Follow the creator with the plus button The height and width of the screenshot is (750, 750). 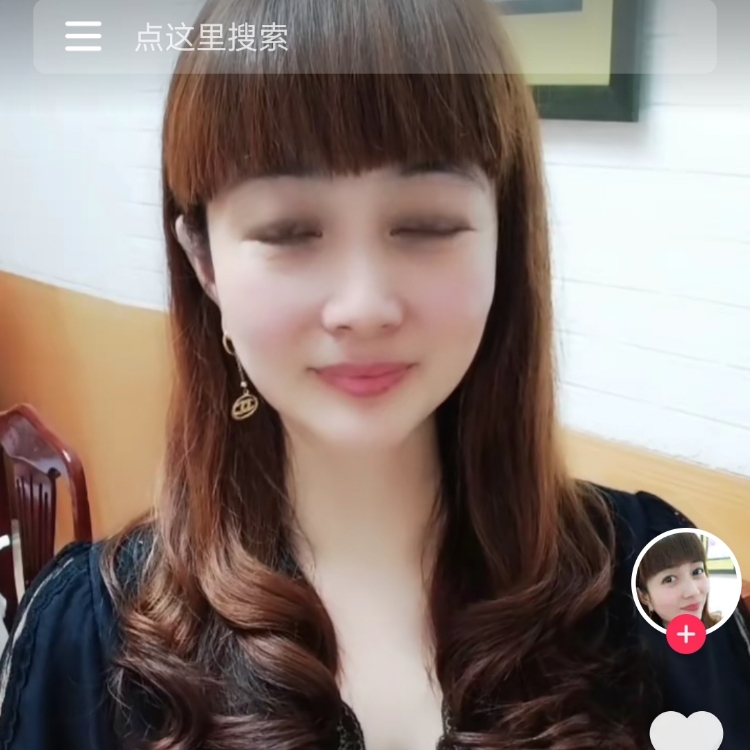[686, 635]
